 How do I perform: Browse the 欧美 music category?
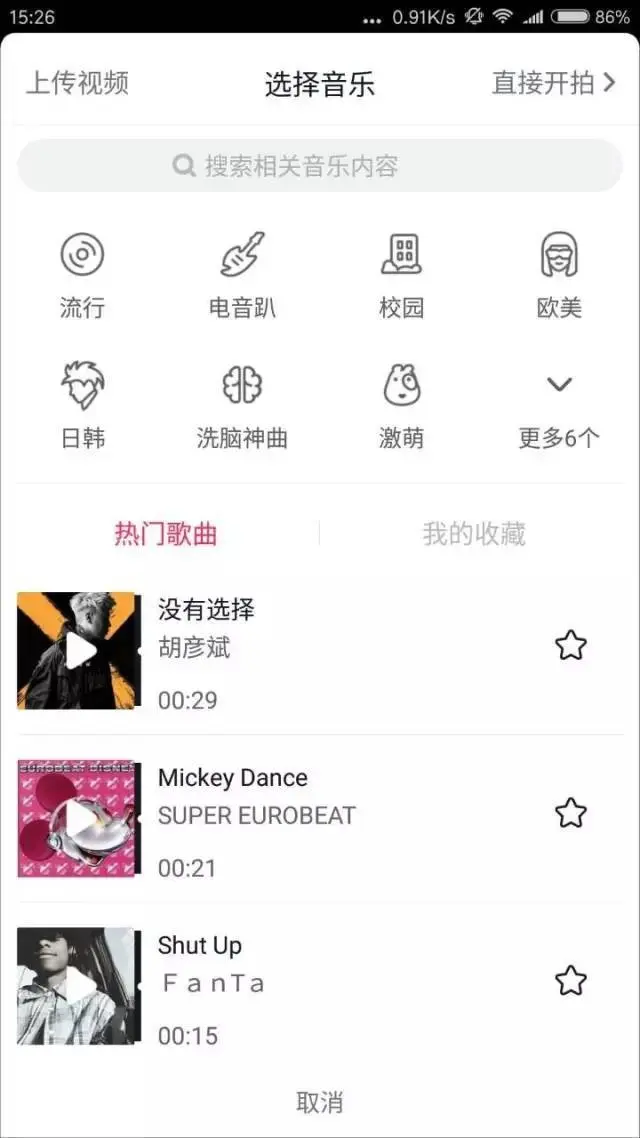pos(559,273)
